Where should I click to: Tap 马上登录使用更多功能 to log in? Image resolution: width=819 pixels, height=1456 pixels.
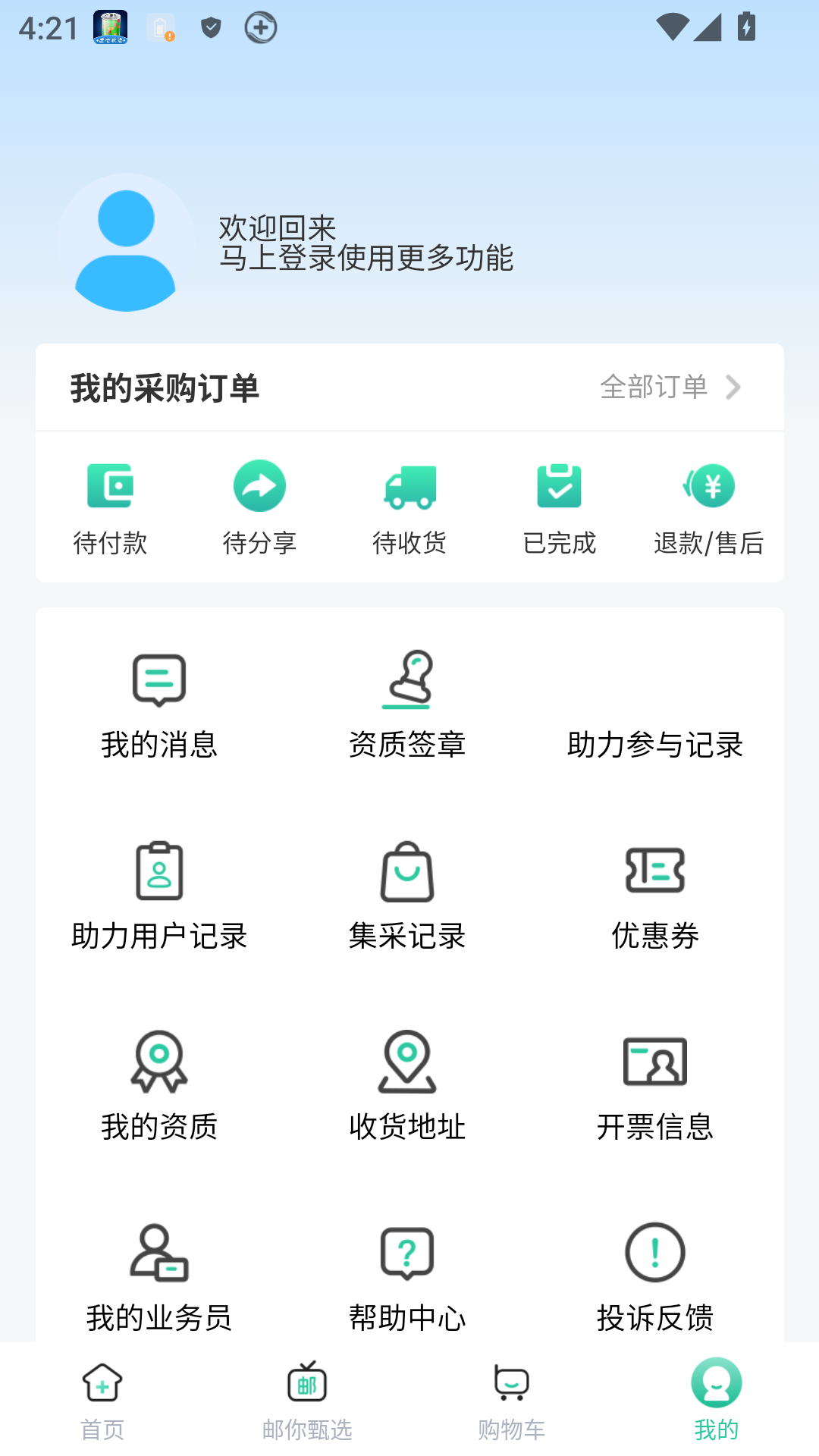coord(366,260)
